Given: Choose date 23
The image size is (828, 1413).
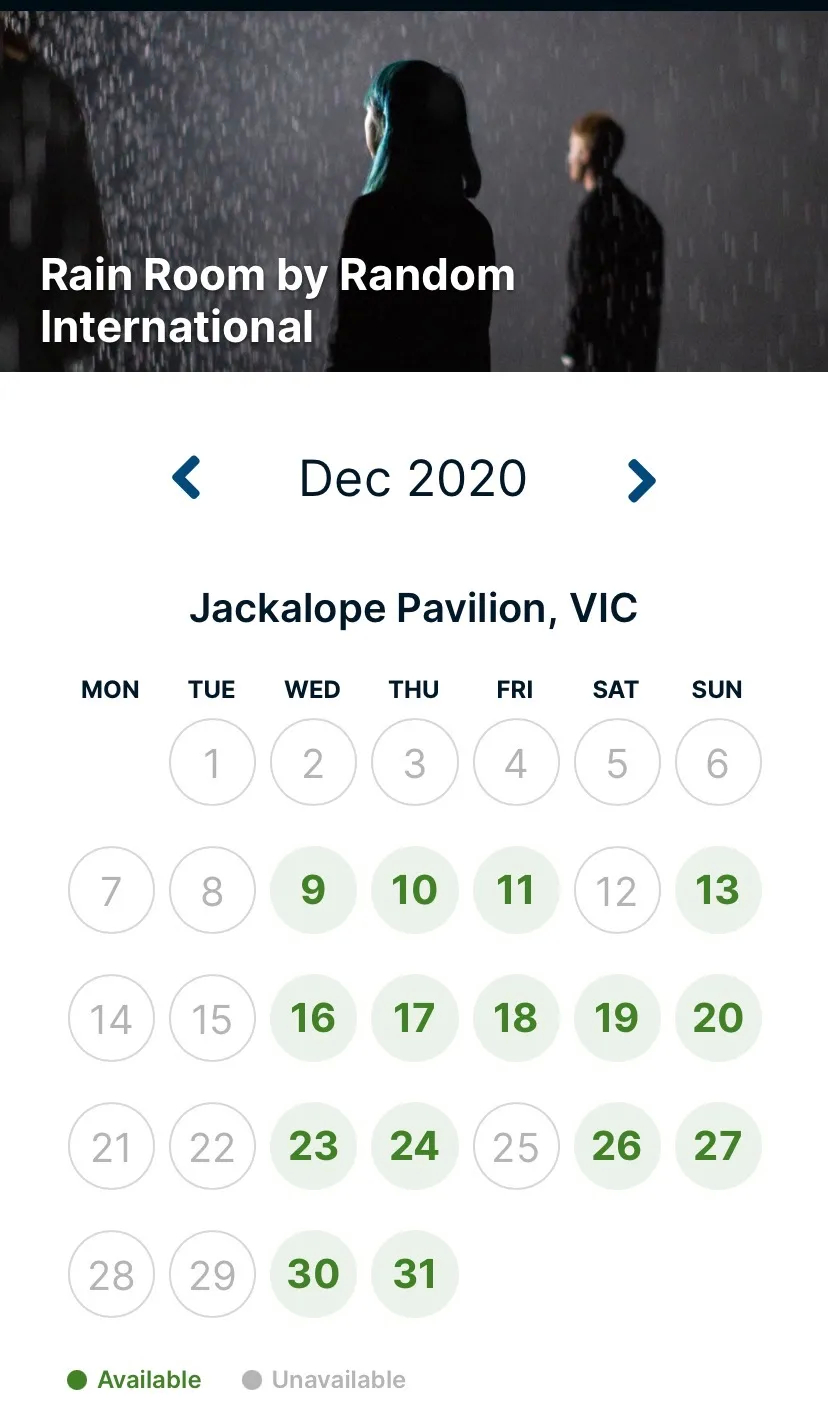Looking at the screenshot, I should point(313,1146).
